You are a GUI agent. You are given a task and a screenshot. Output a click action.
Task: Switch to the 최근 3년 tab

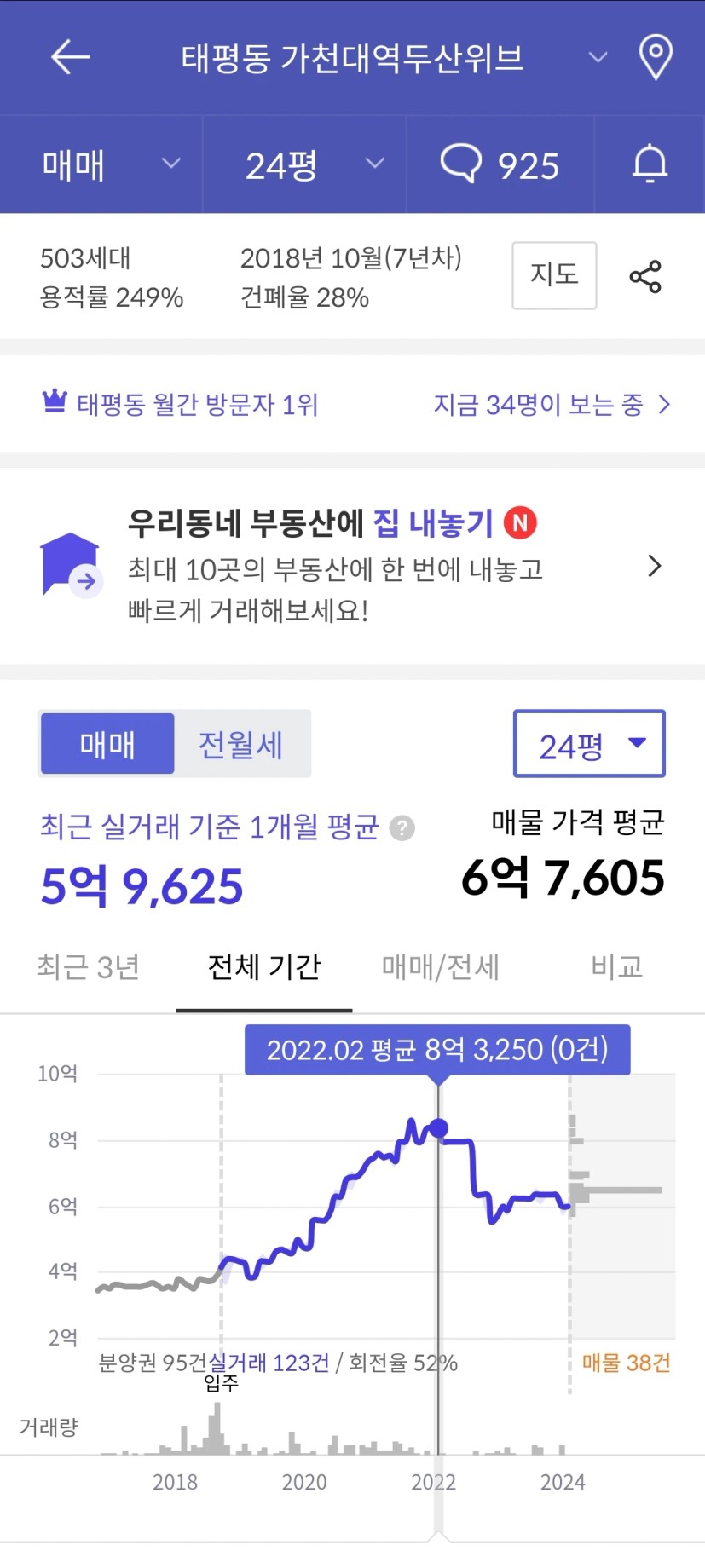coord(88,967)
